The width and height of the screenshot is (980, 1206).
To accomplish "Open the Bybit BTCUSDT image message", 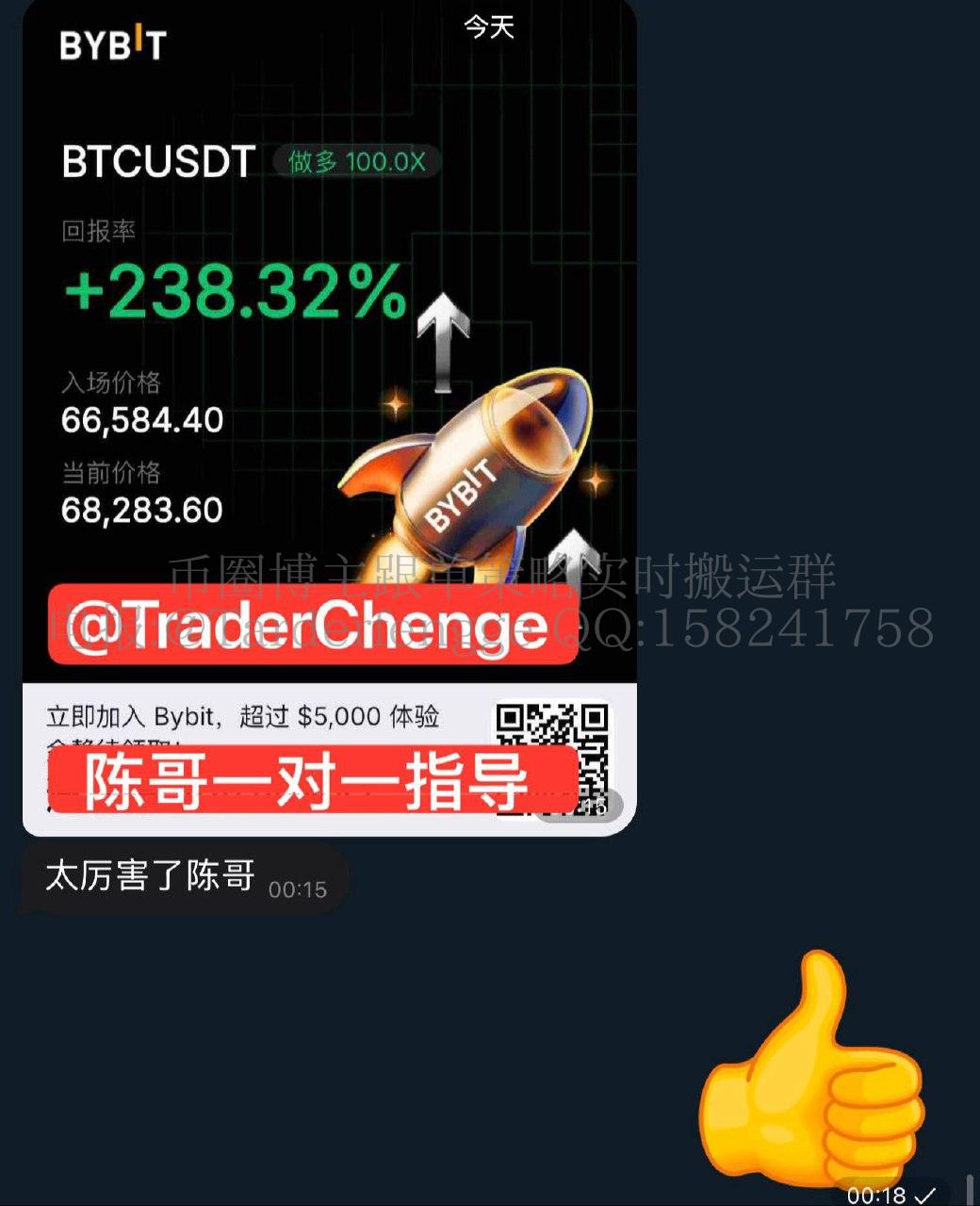I will [329, 377].
